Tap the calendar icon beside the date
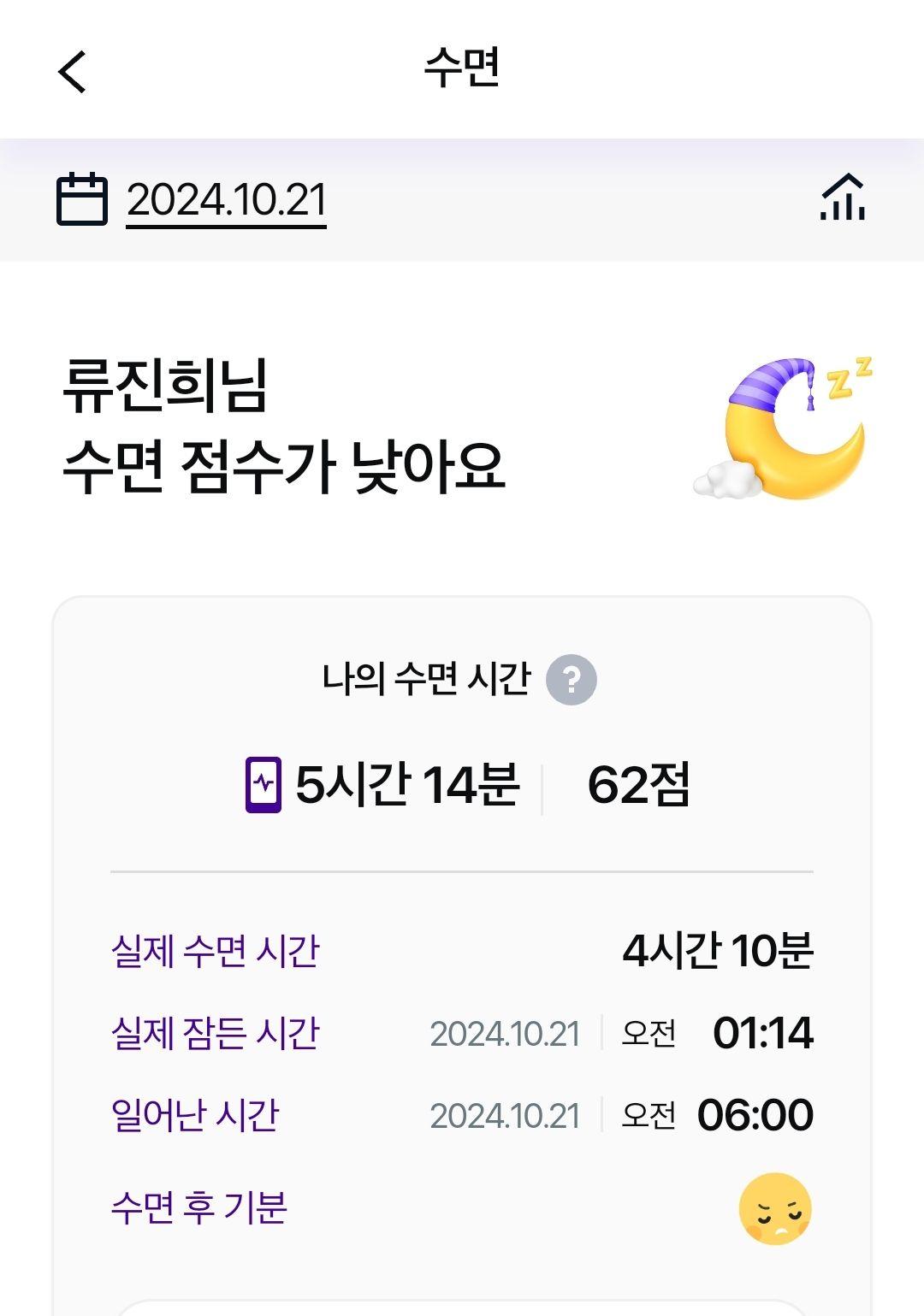 coord(81,199)
